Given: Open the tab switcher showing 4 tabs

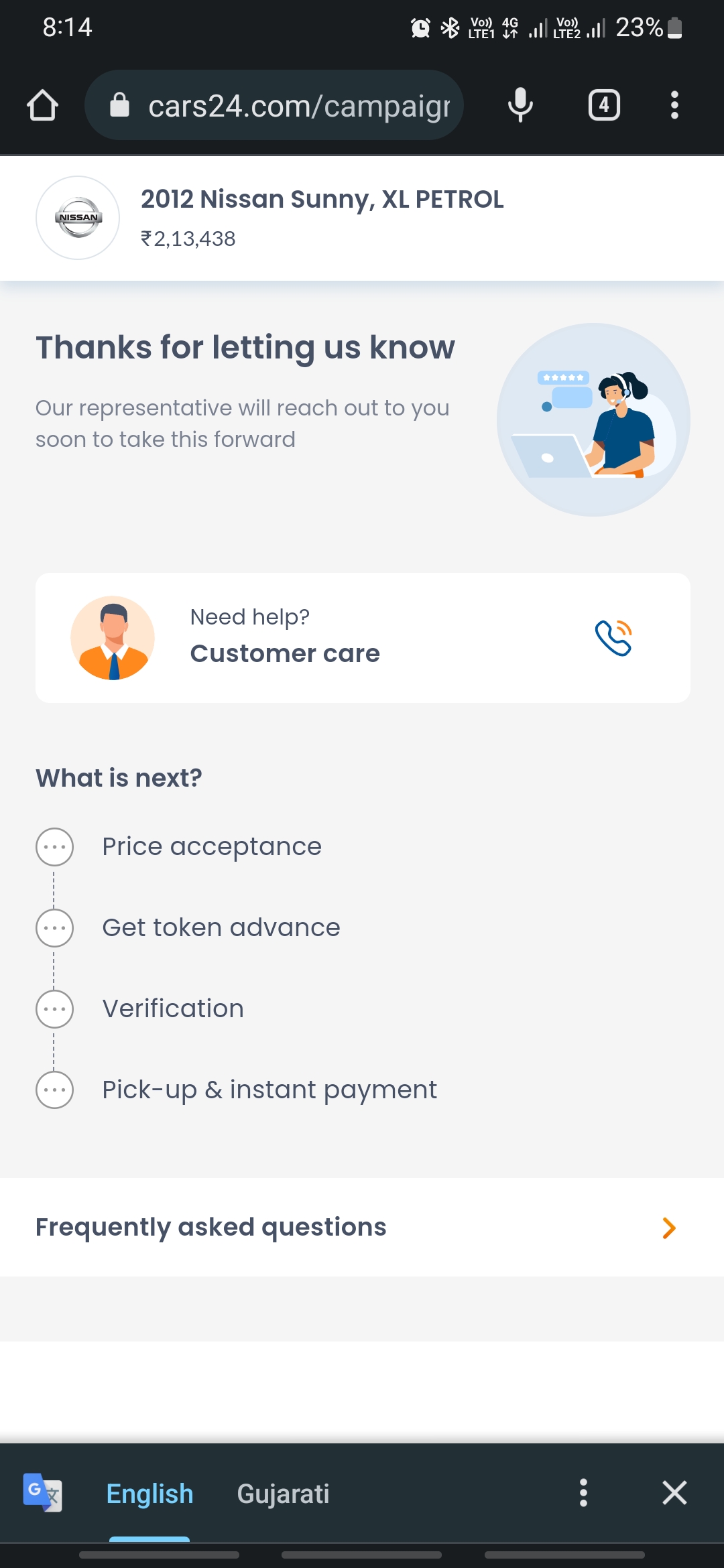Looking at the screenshot, I should tap(604, 105).
